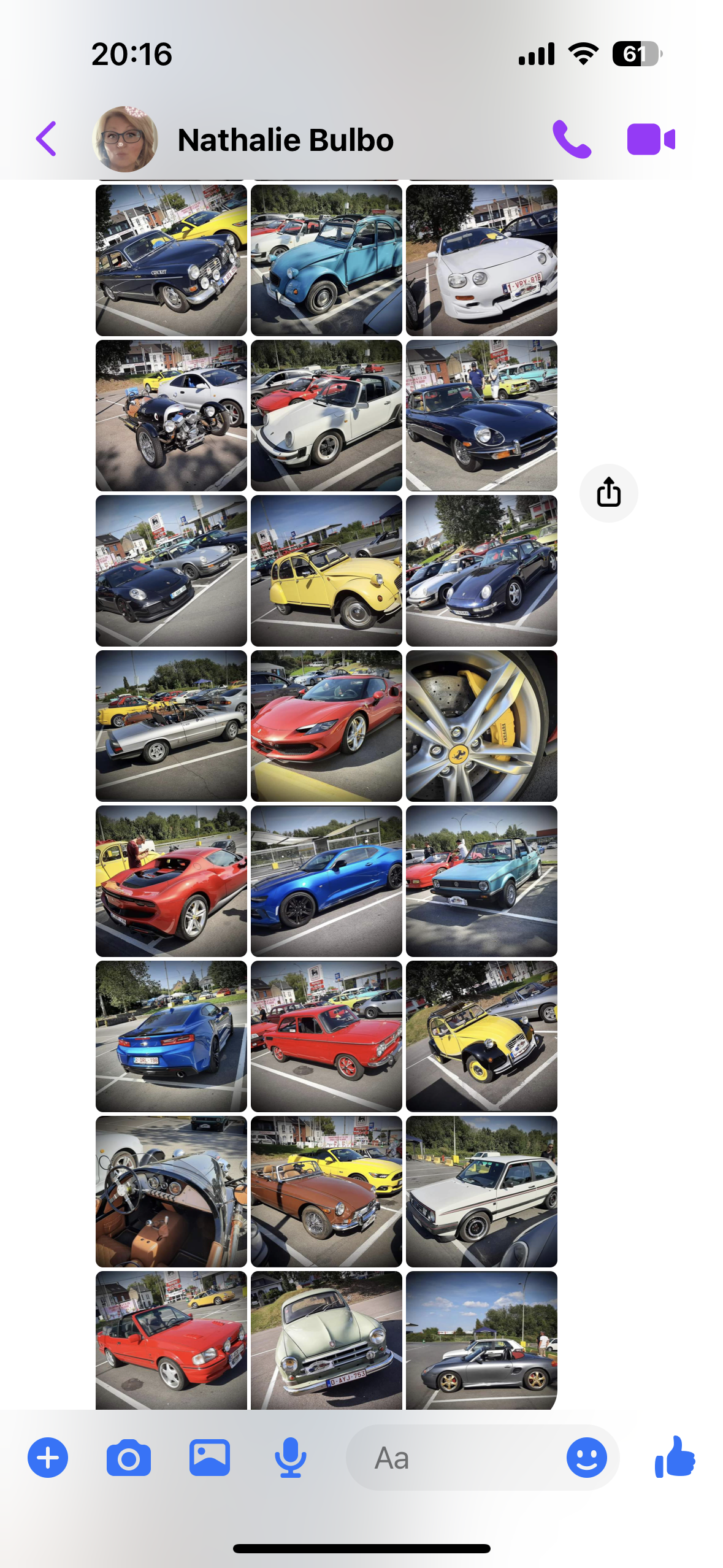Open the red small sedan photo
Screen dimensions: 723x1568
(x=326, y=1037)
